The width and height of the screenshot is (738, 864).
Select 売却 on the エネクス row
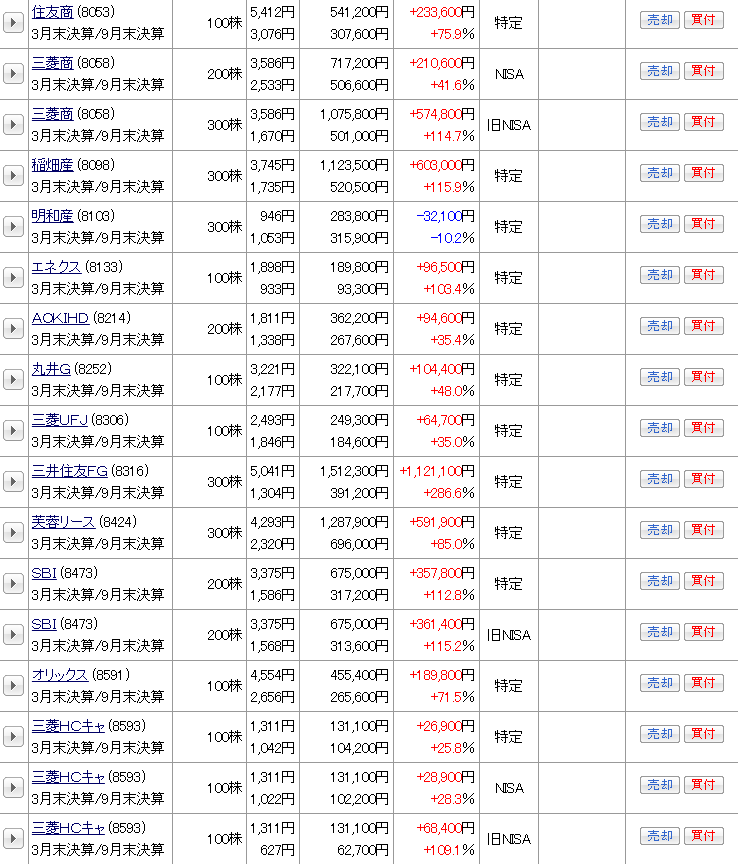coord(659,275)
